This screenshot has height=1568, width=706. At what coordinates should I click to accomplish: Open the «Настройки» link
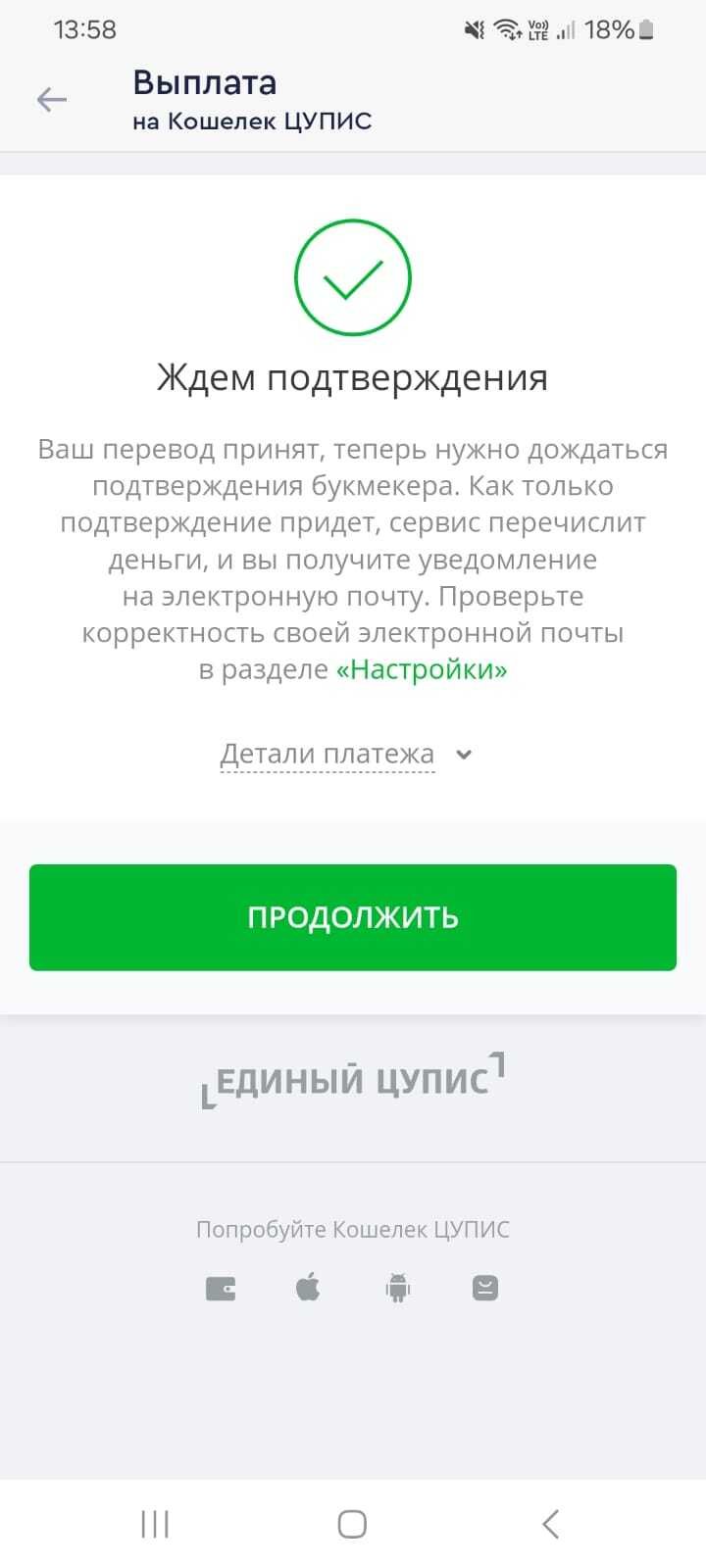pyautogui.click(x=422, y=669)
